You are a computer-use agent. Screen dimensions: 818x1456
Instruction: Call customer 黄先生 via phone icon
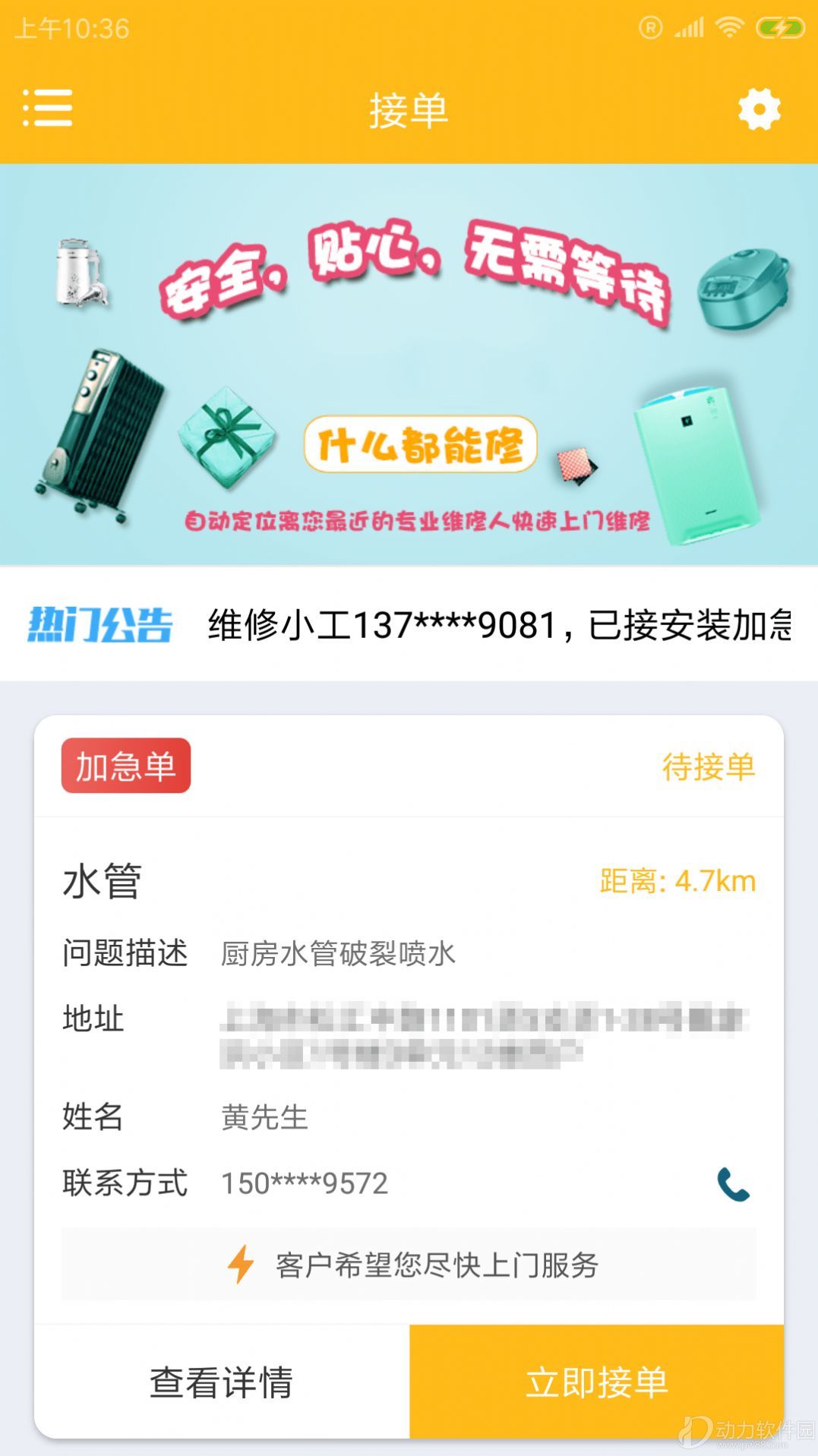tap(733, 1183)
